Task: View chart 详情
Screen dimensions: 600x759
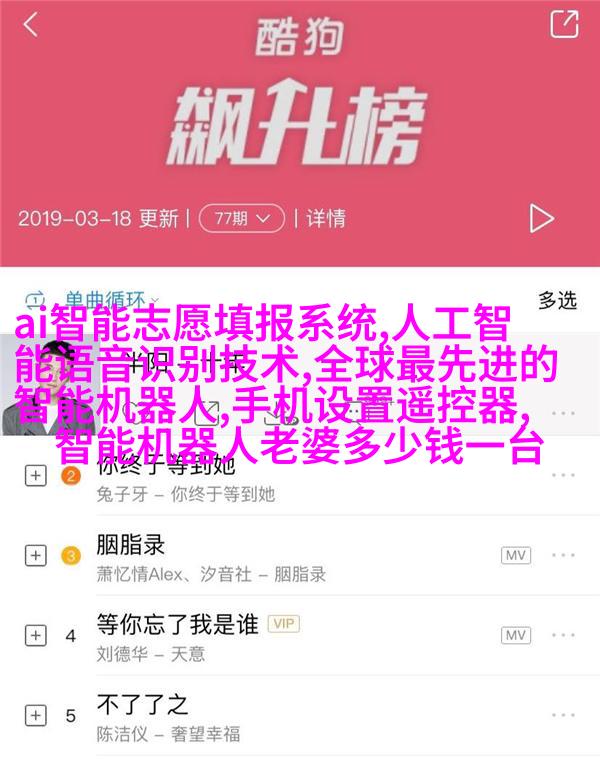Action: (x=325, y=217)
